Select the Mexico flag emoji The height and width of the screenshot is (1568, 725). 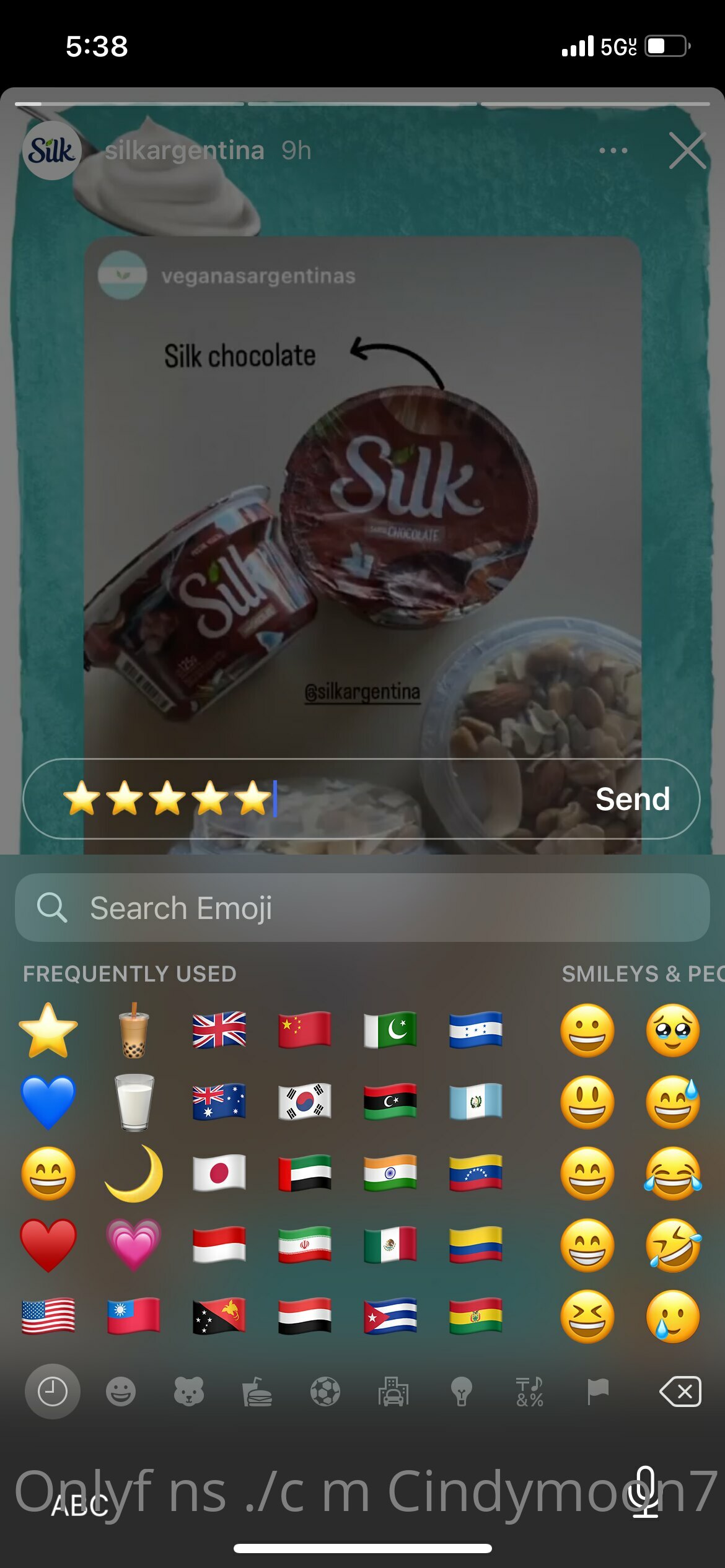click(x=390, y=1245)
